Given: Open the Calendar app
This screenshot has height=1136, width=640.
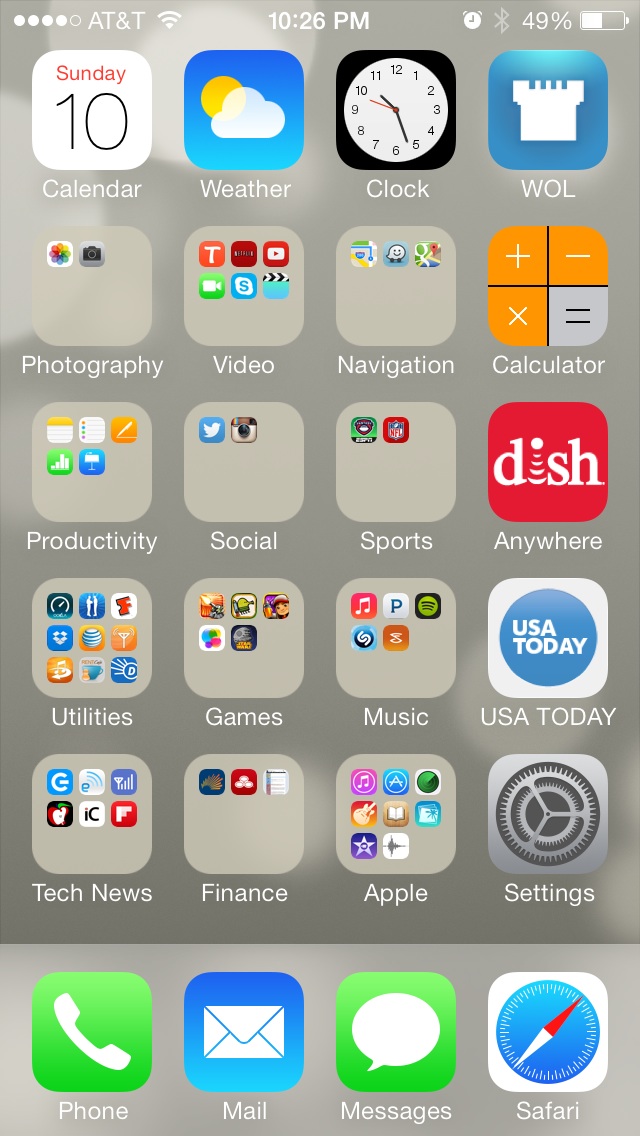Looking at the screenshot, I should [92, 110].
